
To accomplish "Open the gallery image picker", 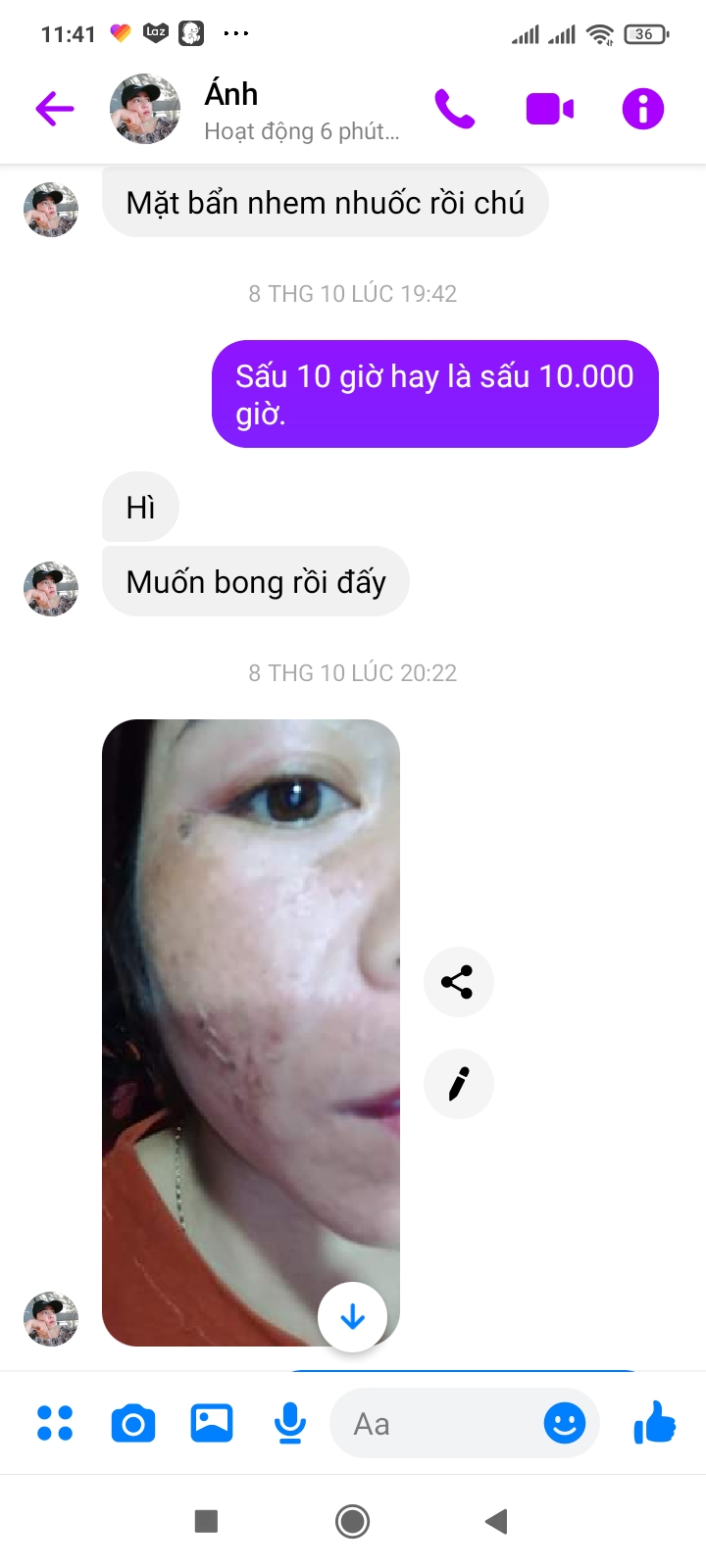I will (212, 1423).
